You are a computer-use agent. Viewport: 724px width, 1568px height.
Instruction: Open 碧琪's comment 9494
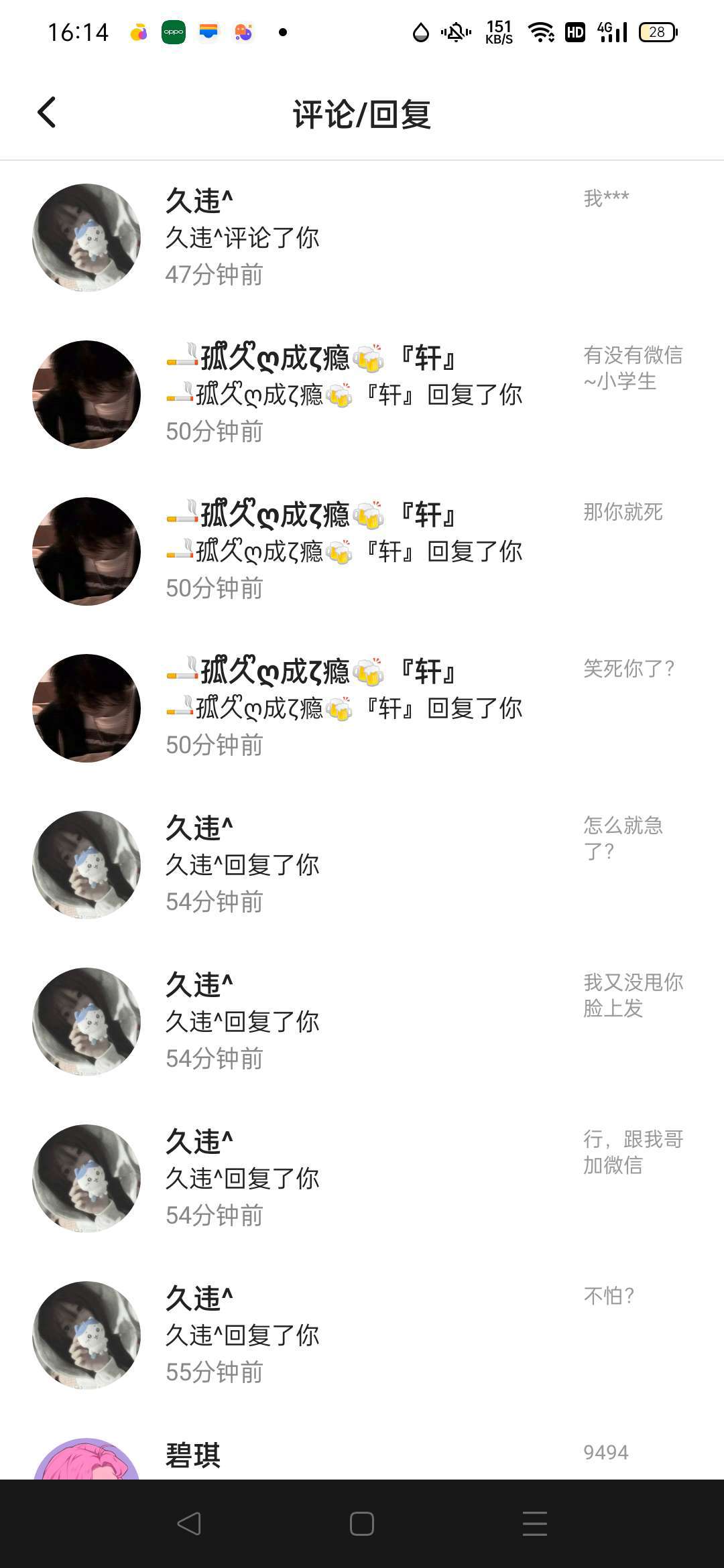[362, 1457]
